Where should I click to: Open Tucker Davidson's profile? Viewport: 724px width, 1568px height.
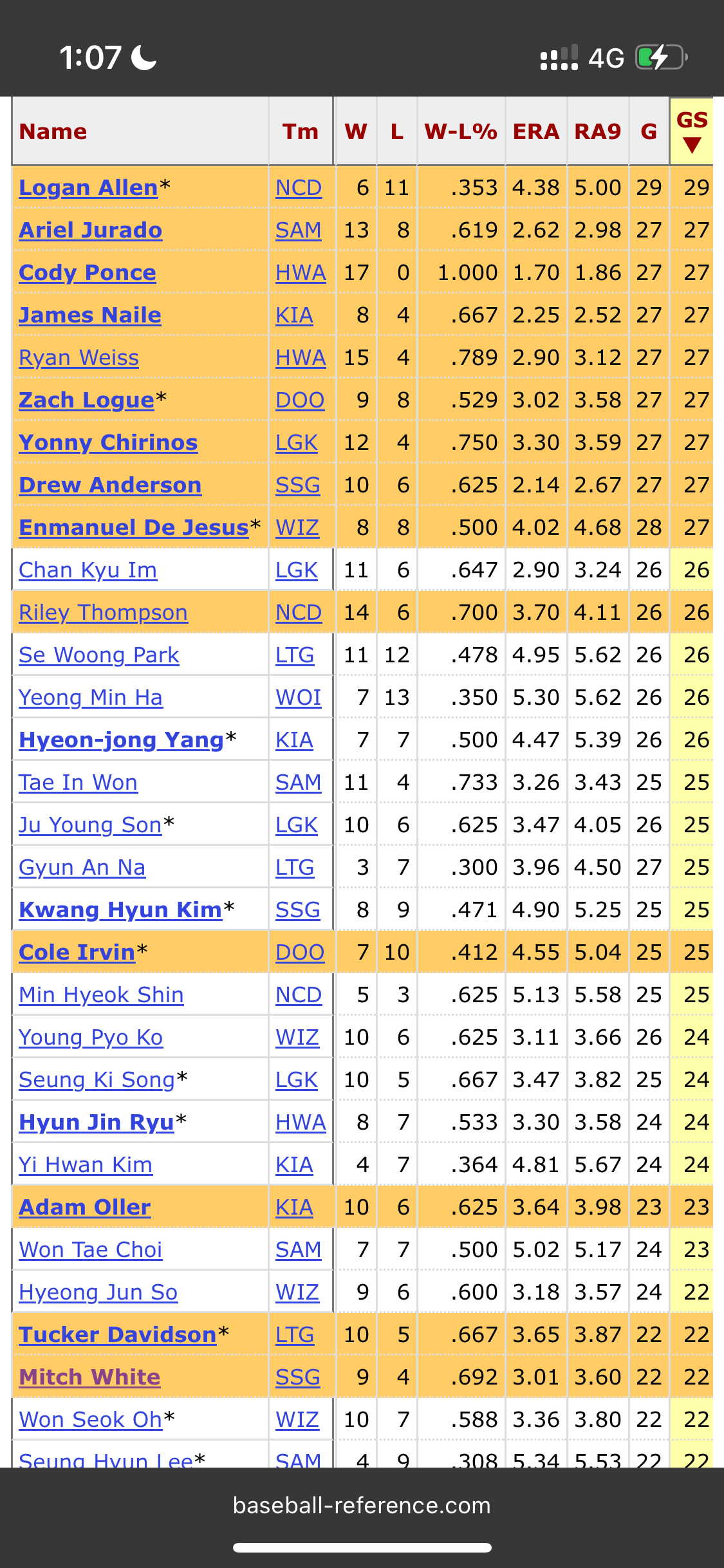coord(118,1335)
